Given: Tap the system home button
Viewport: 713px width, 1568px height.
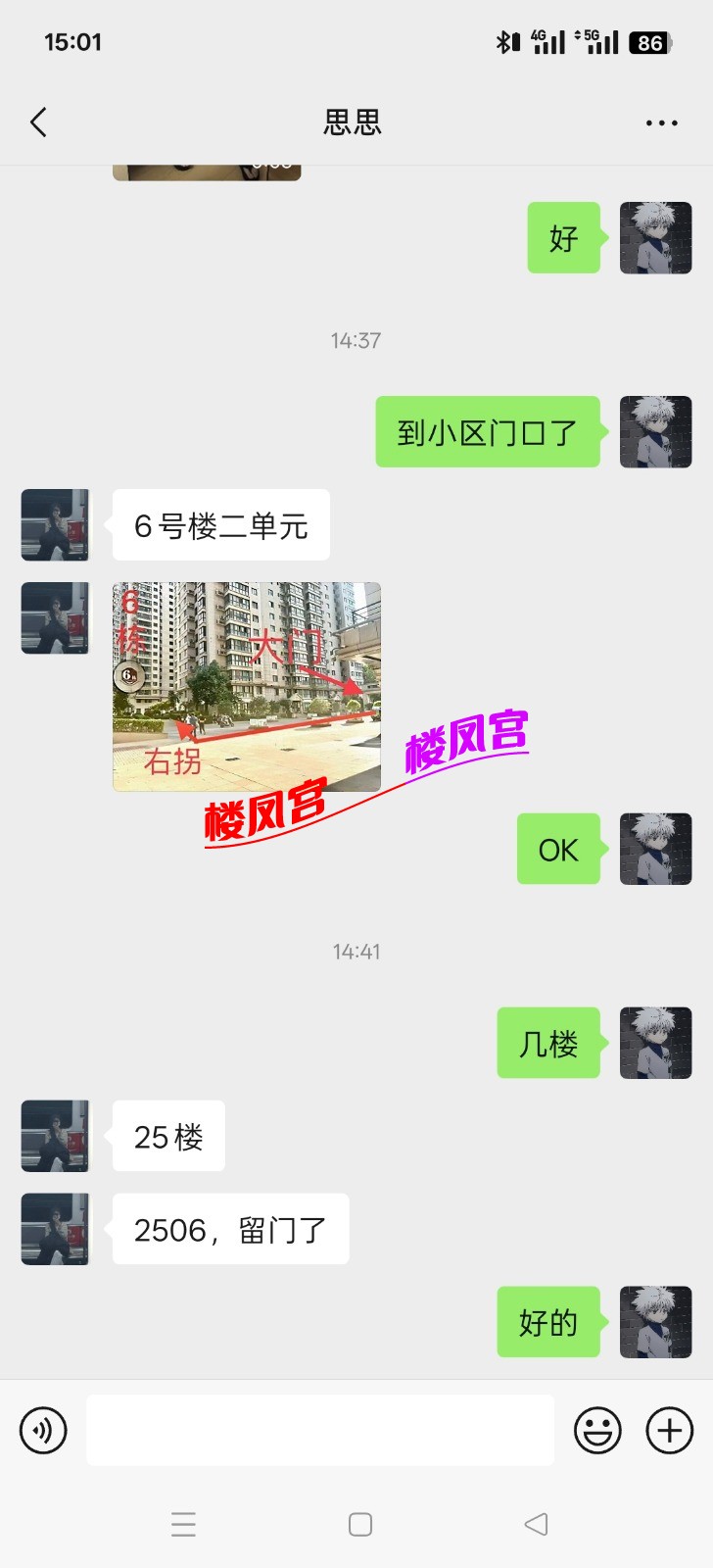Looking at the screenshot, I should (x=360, y=1524).
